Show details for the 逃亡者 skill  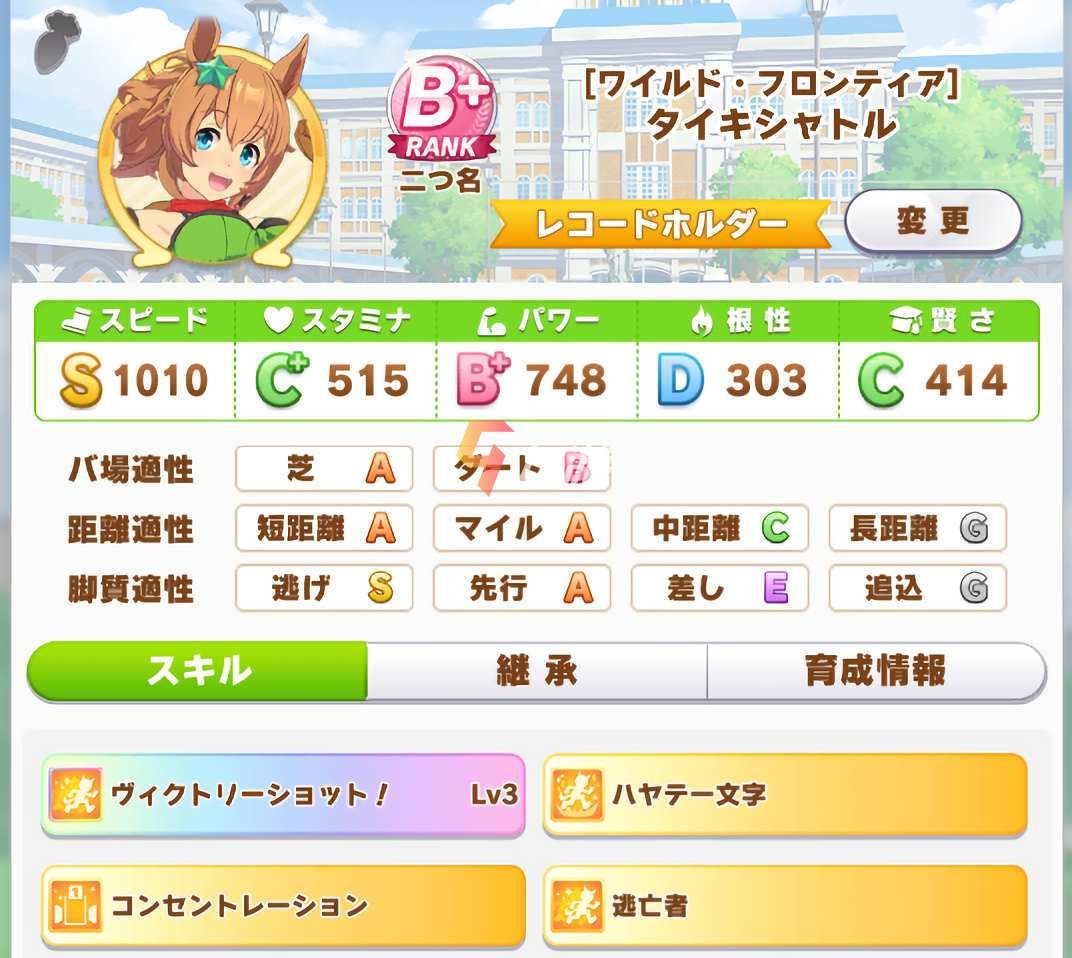(785, 906)
